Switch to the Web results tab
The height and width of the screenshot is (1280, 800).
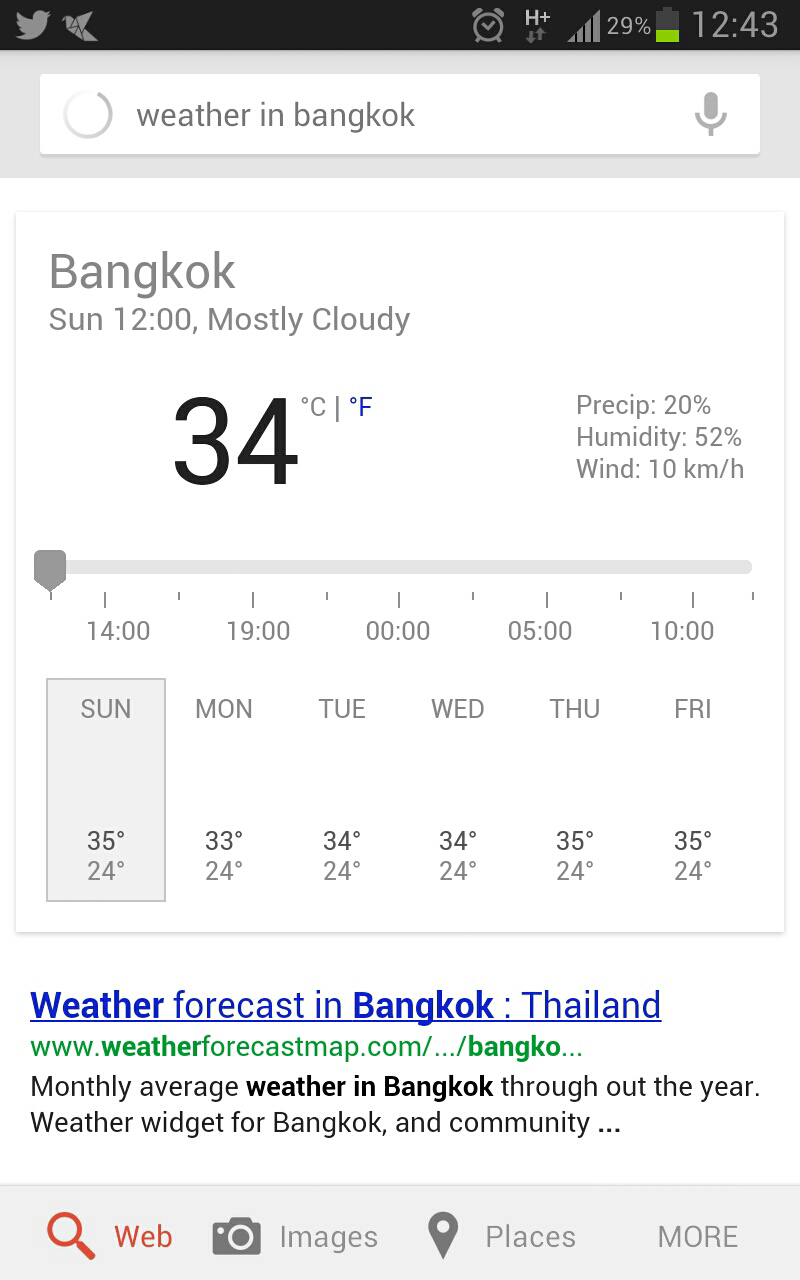tap(110, 1236)
